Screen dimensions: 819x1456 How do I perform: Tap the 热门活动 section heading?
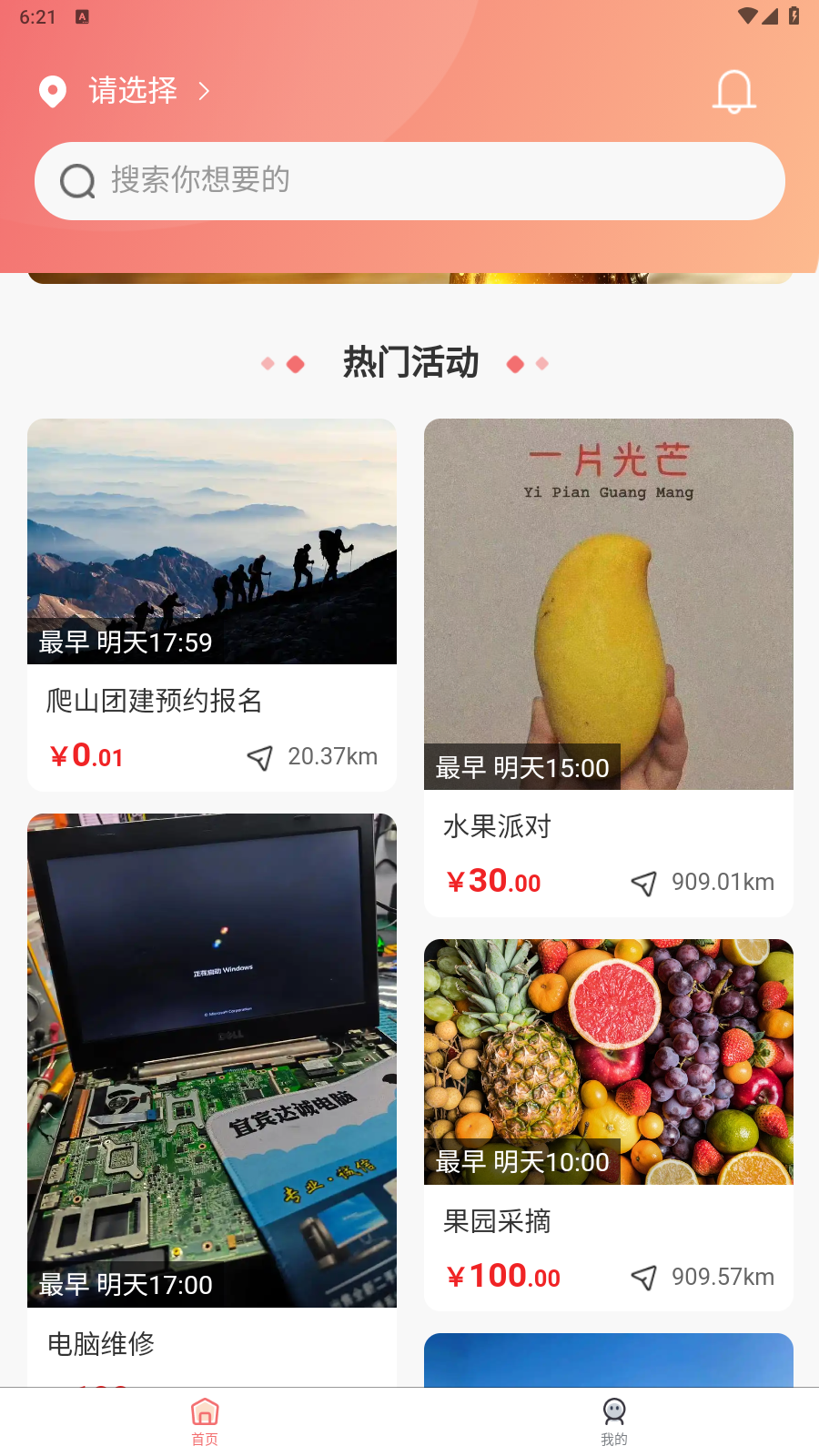[x=409, y=362]
